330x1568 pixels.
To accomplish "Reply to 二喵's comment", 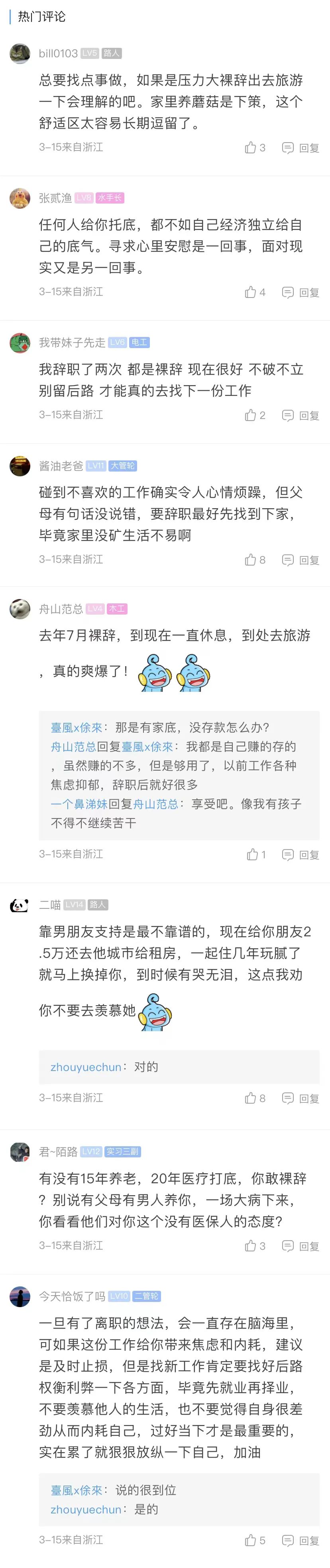I will click(301, 1098).
